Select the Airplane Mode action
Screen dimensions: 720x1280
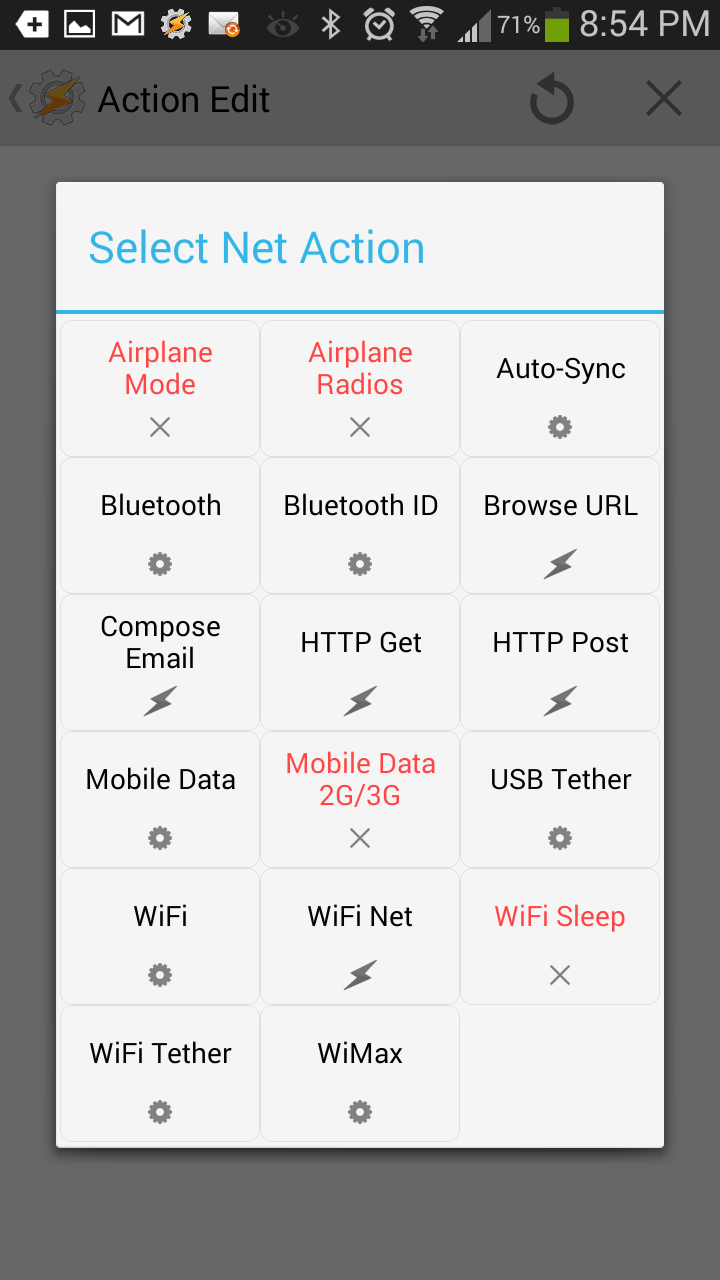pos(160,389)
